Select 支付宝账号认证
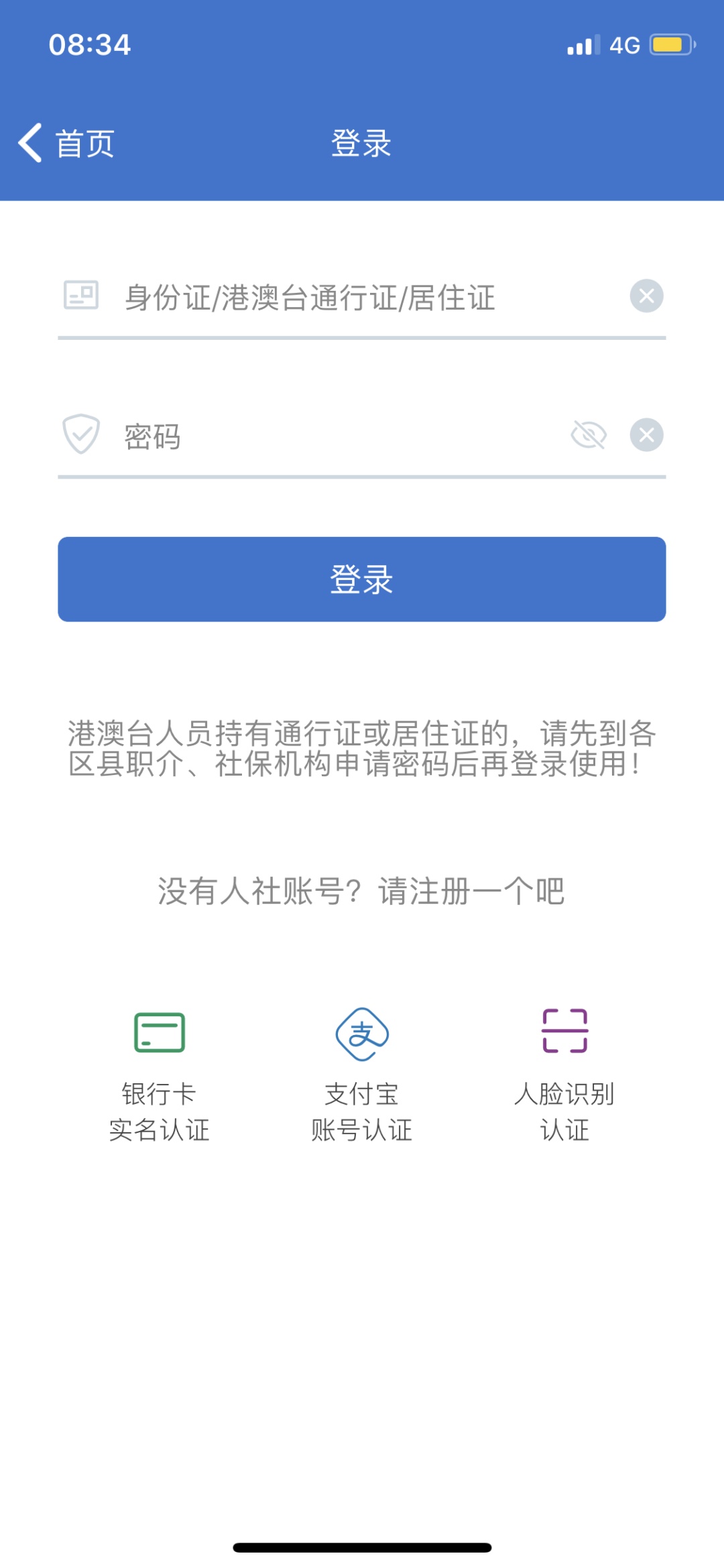 coord(362,1074)
